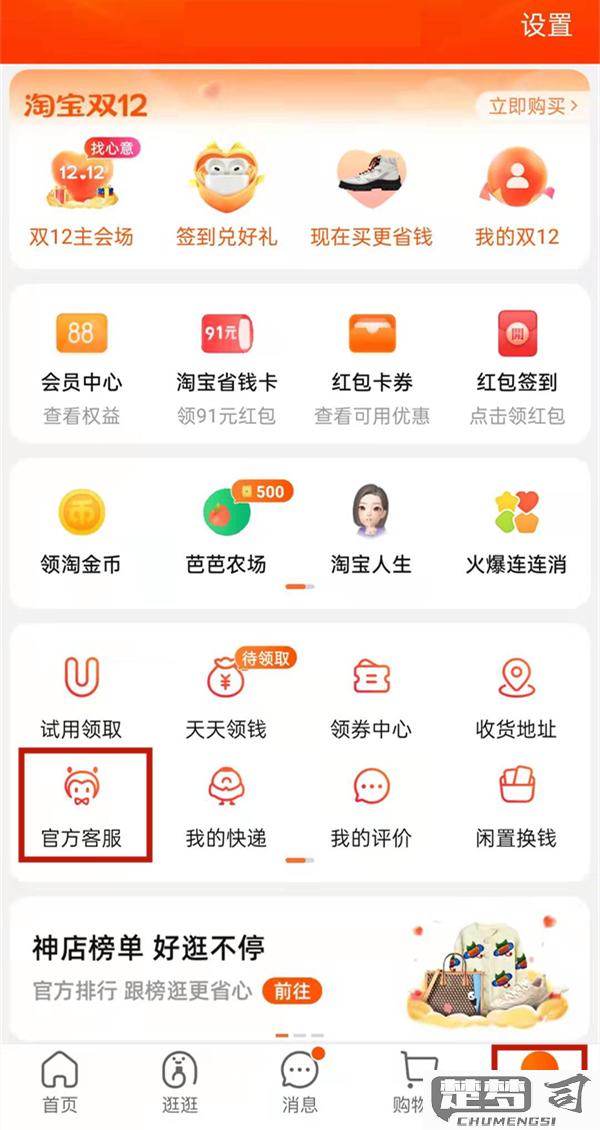Open 设置 in the top bar
This screenshot has width=600, height=1130.
tap(546, 25)
